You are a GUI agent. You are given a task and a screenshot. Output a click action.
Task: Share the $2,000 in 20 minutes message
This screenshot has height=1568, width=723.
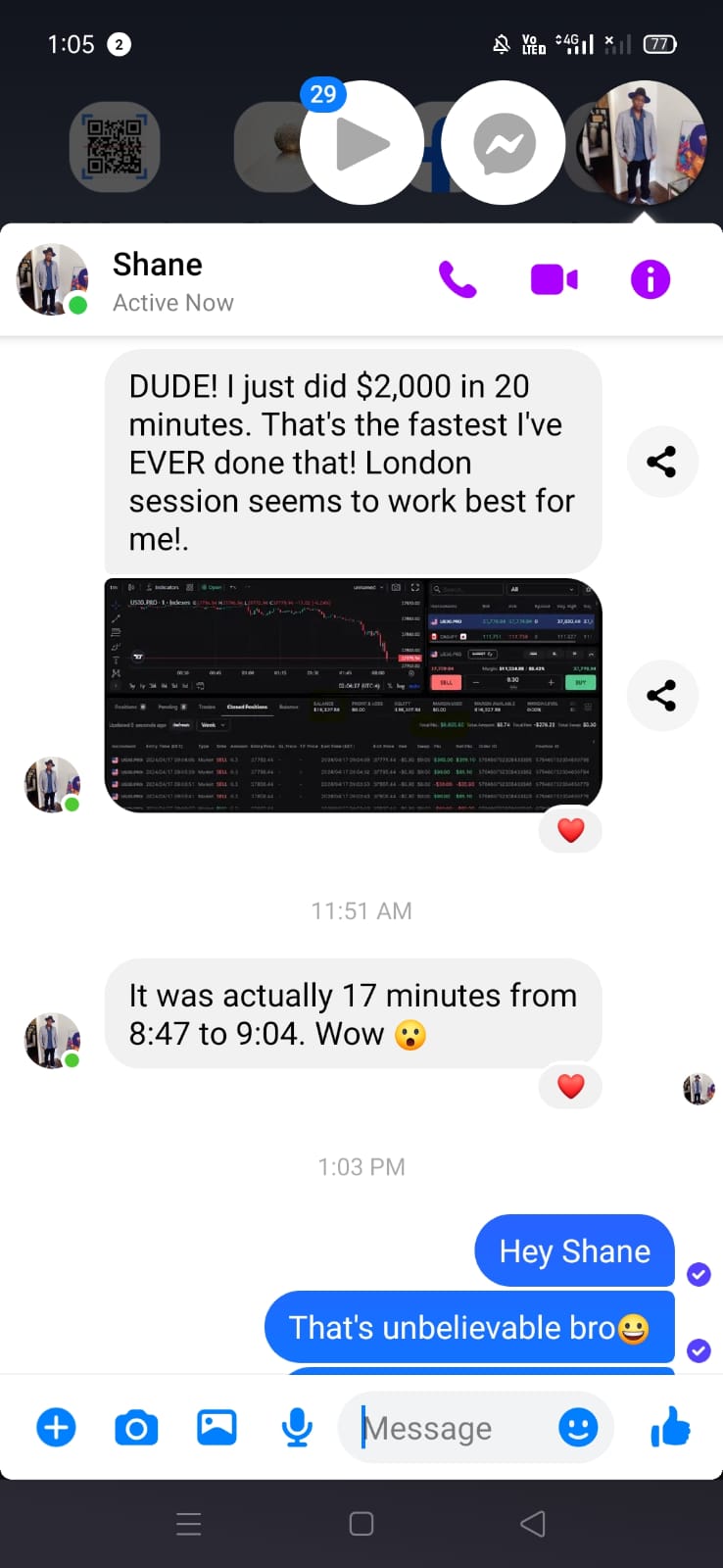[x=661, y=462]
